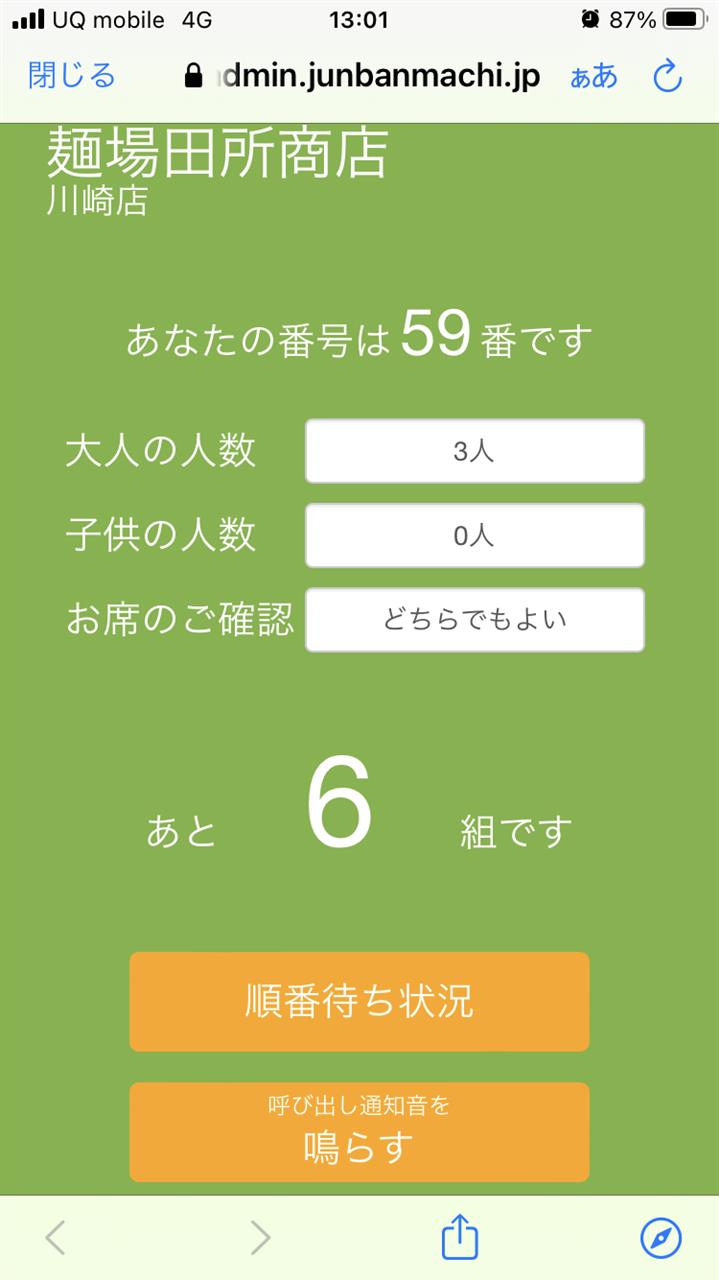The image size is (719, 1280).
Task: Tap 閉じる to close the browser view
Action: click(72, 76)
